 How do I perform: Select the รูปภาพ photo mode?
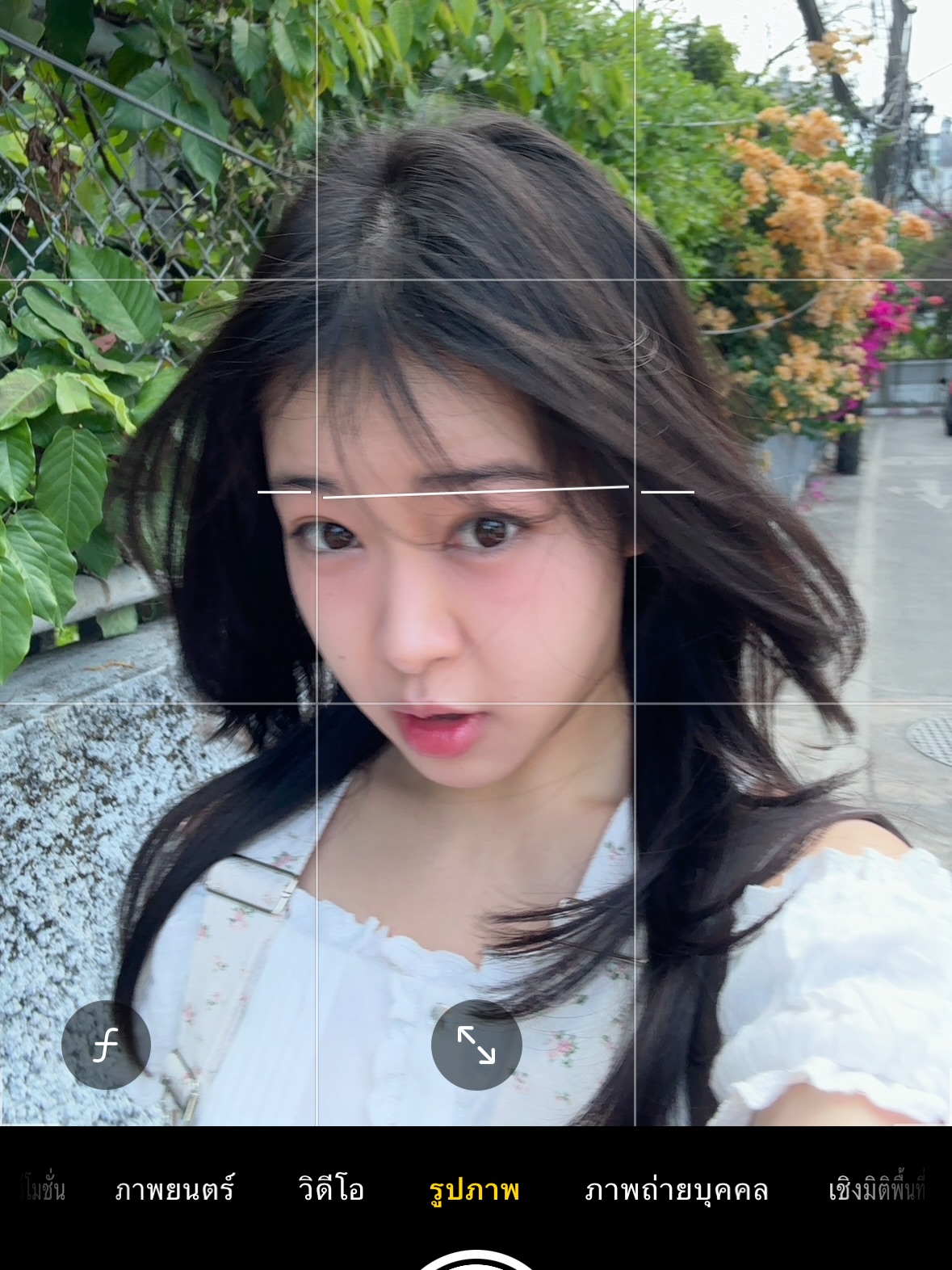[x=474, y=1190]
